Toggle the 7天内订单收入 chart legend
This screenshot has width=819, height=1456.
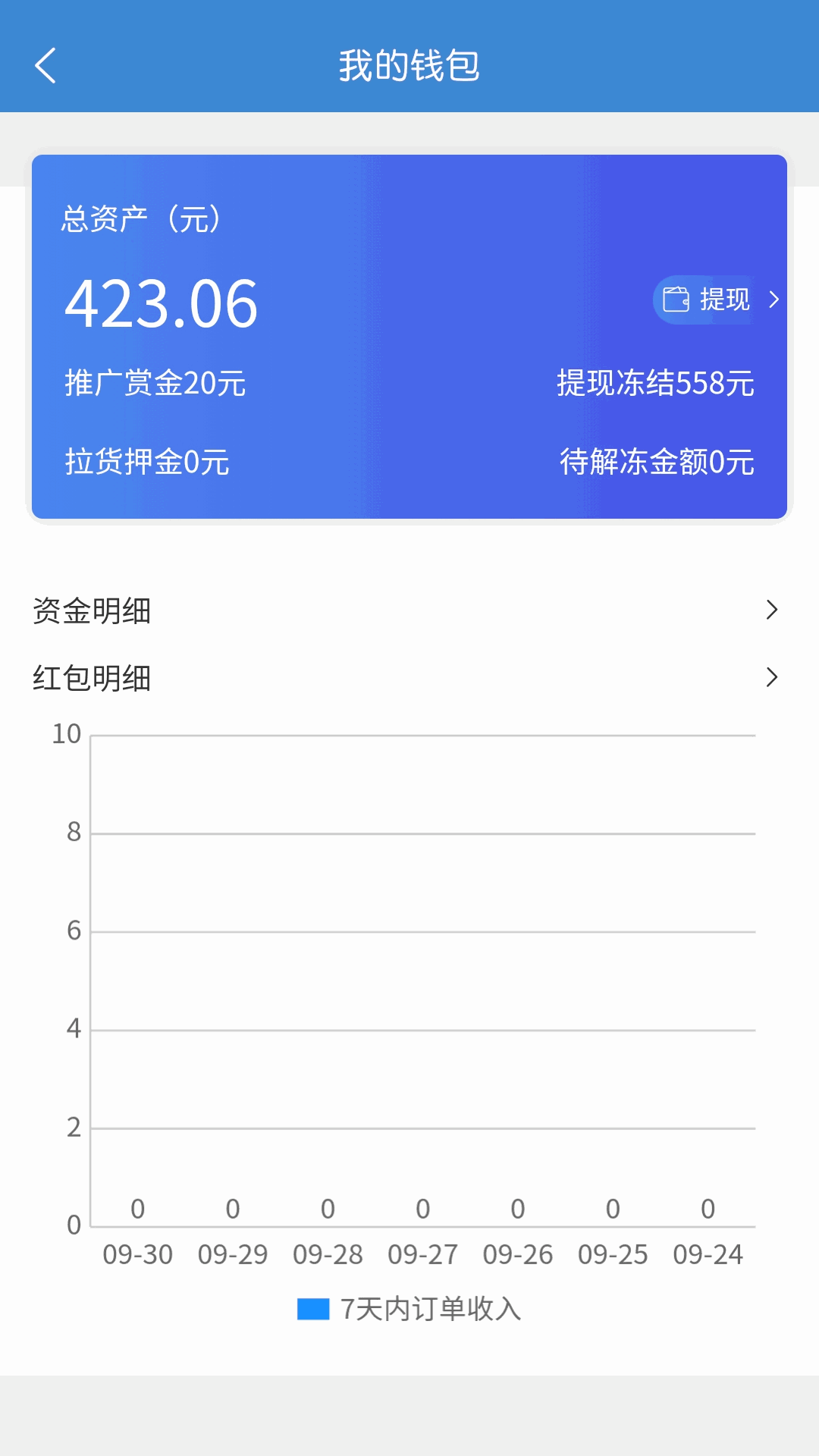[x=409, y=1309]
